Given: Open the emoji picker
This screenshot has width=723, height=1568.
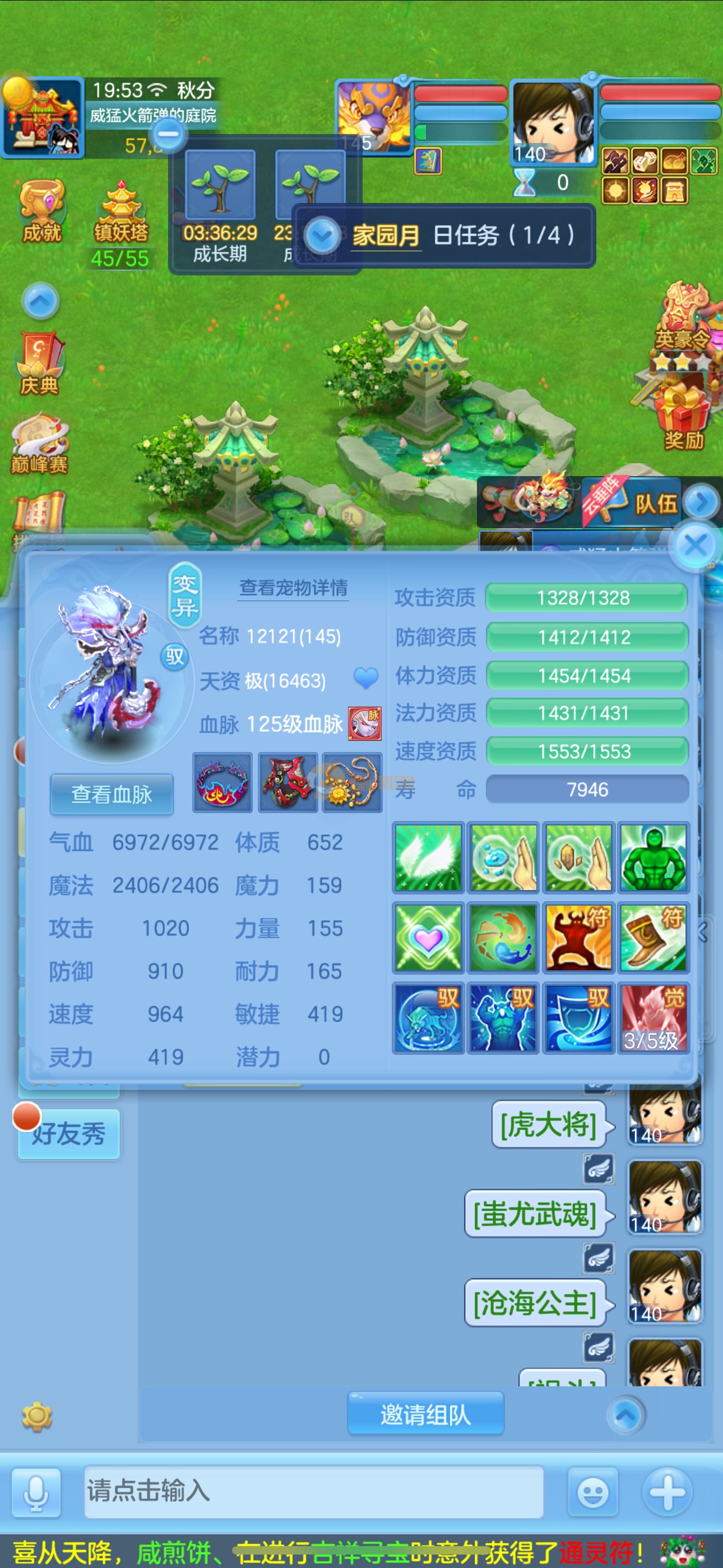Looking at the screenshot, I should click(x=592, y=1492).
